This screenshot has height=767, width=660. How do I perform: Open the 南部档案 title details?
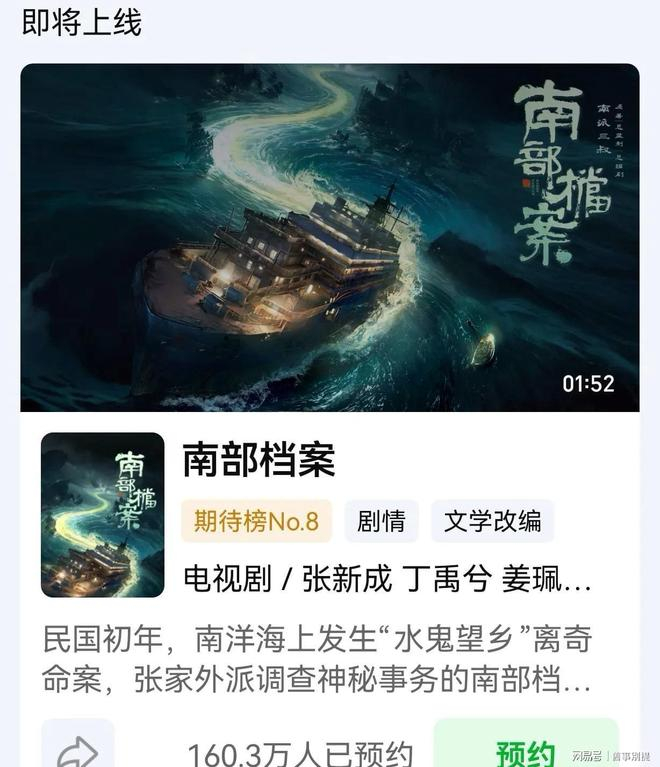click(x=258, y=460)
